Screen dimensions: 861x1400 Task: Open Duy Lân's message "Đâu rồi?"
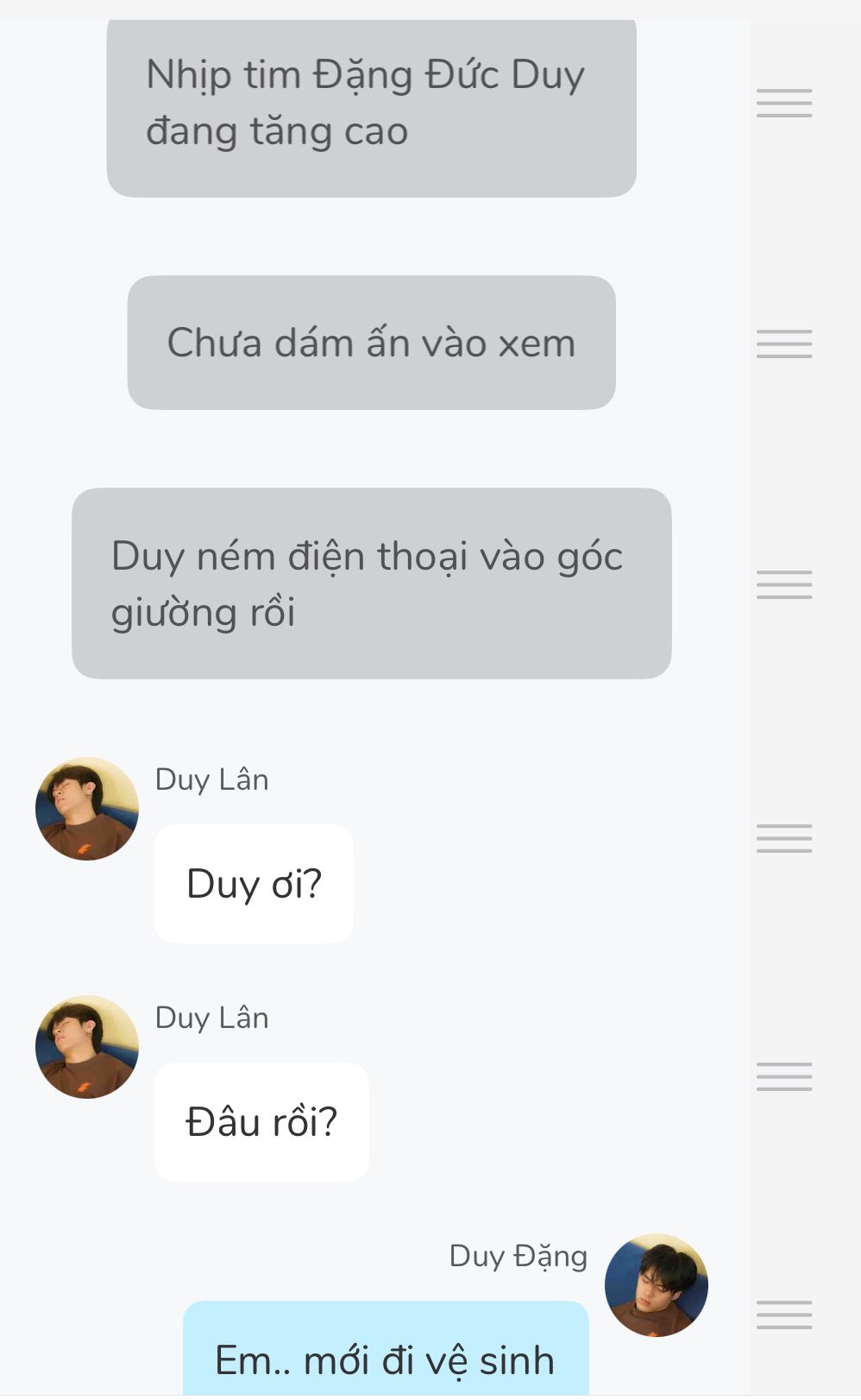[261, 1122]
